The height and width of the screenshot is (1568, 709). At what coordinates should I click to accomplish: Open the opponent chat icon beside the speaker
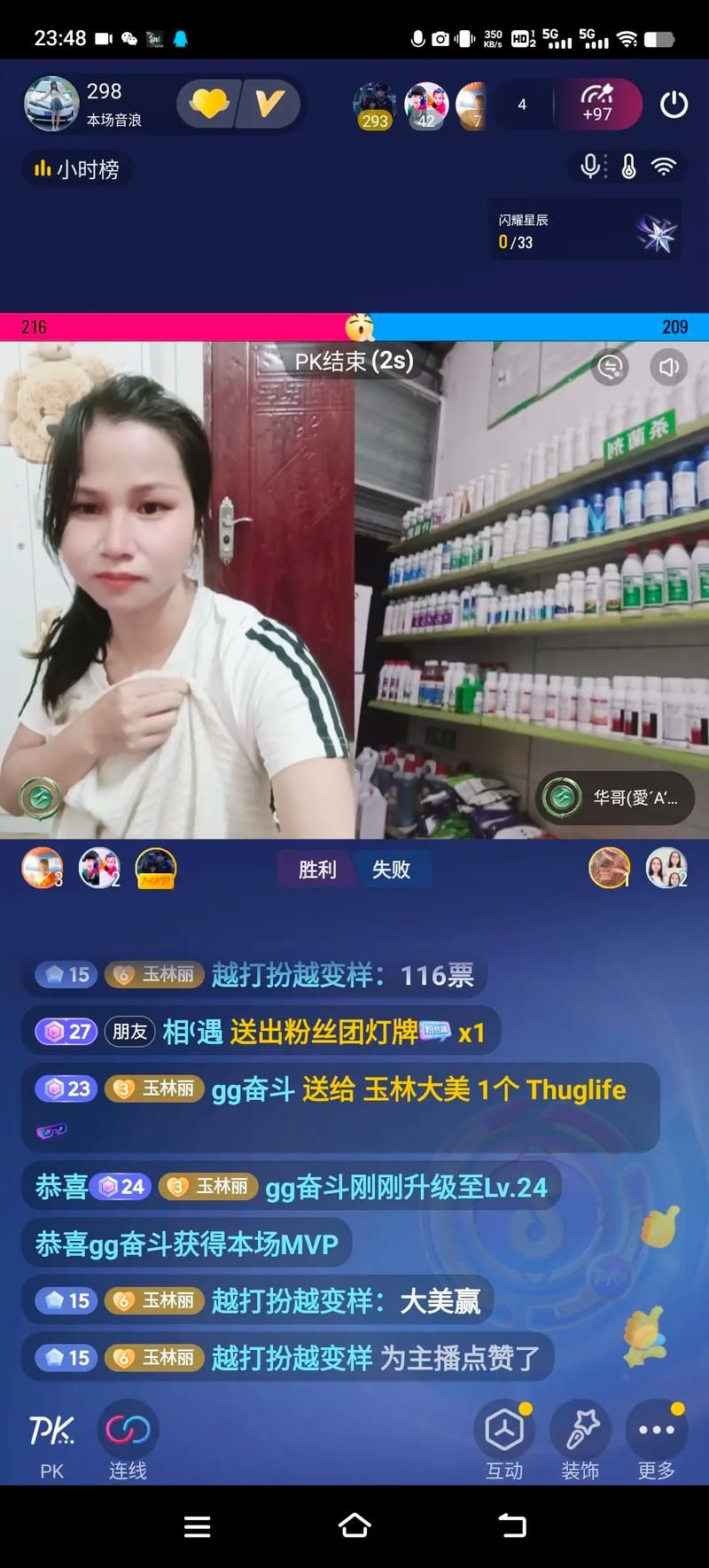(611, 366)
